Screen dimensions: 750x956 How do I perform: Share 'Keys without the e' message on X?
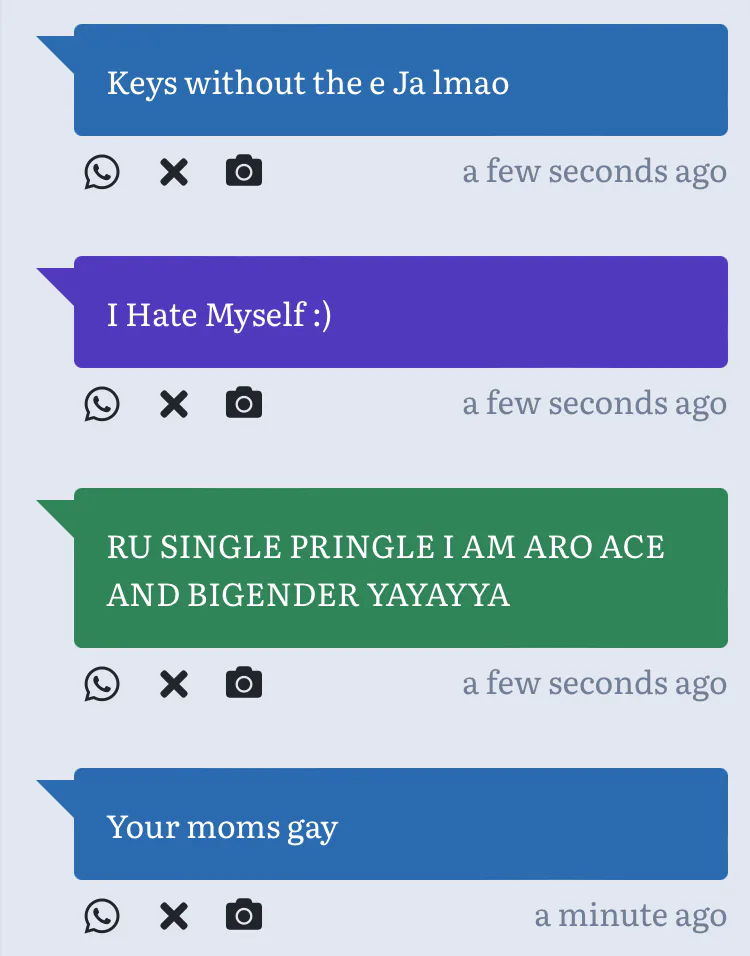pyautogui.click(x=174, y=172)
